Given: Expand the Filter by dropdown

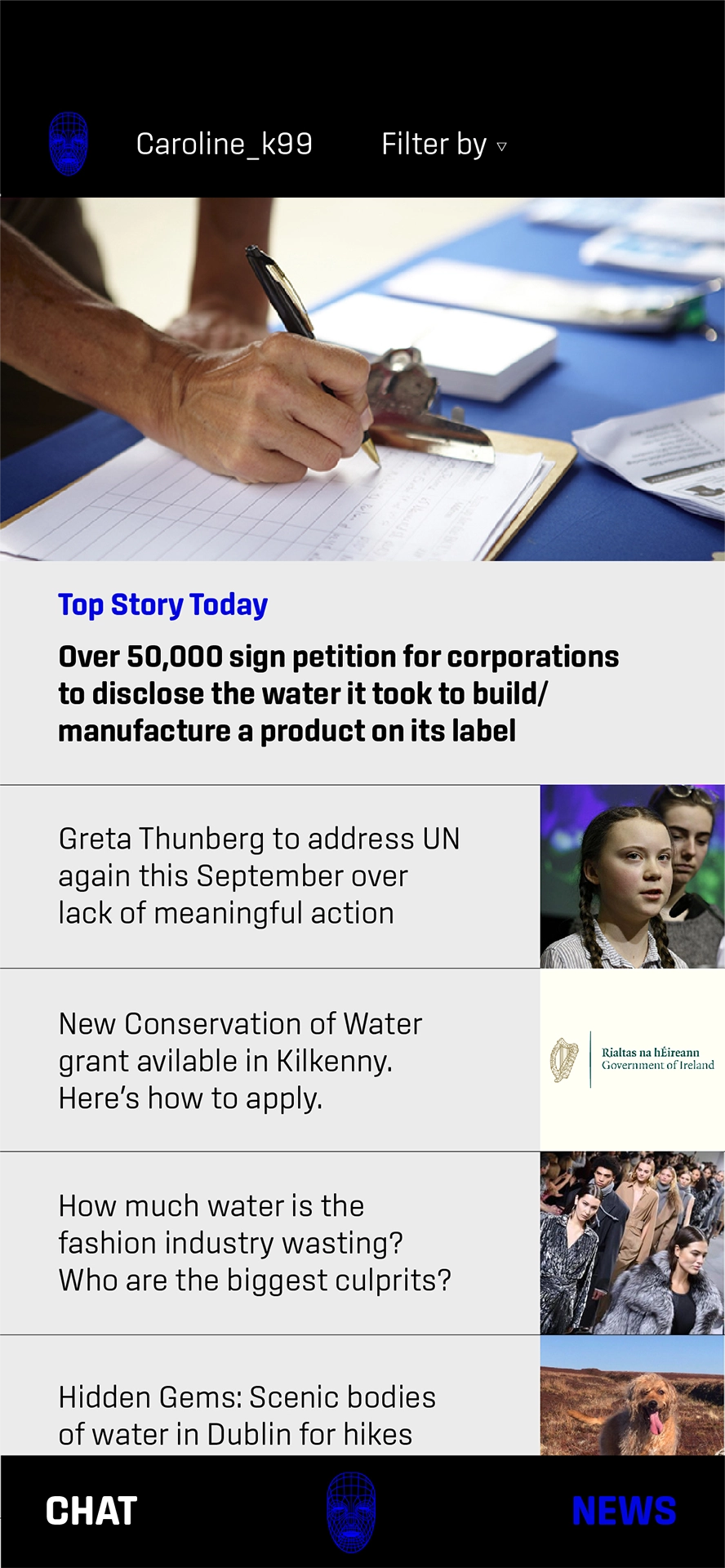Looking at the screenshot, I should (444, 145).
